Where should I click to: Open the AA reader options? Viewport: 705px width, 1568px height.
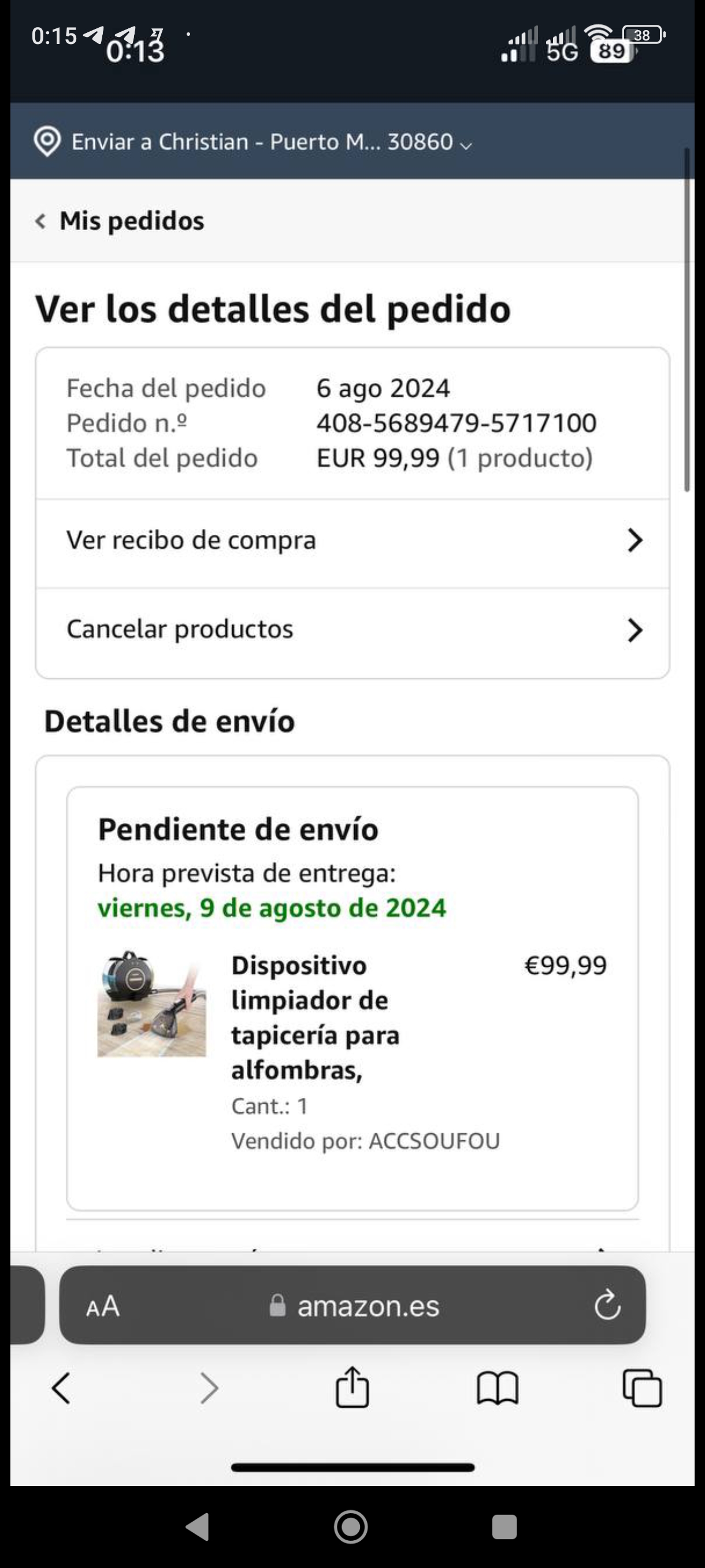pos(103,1306)
